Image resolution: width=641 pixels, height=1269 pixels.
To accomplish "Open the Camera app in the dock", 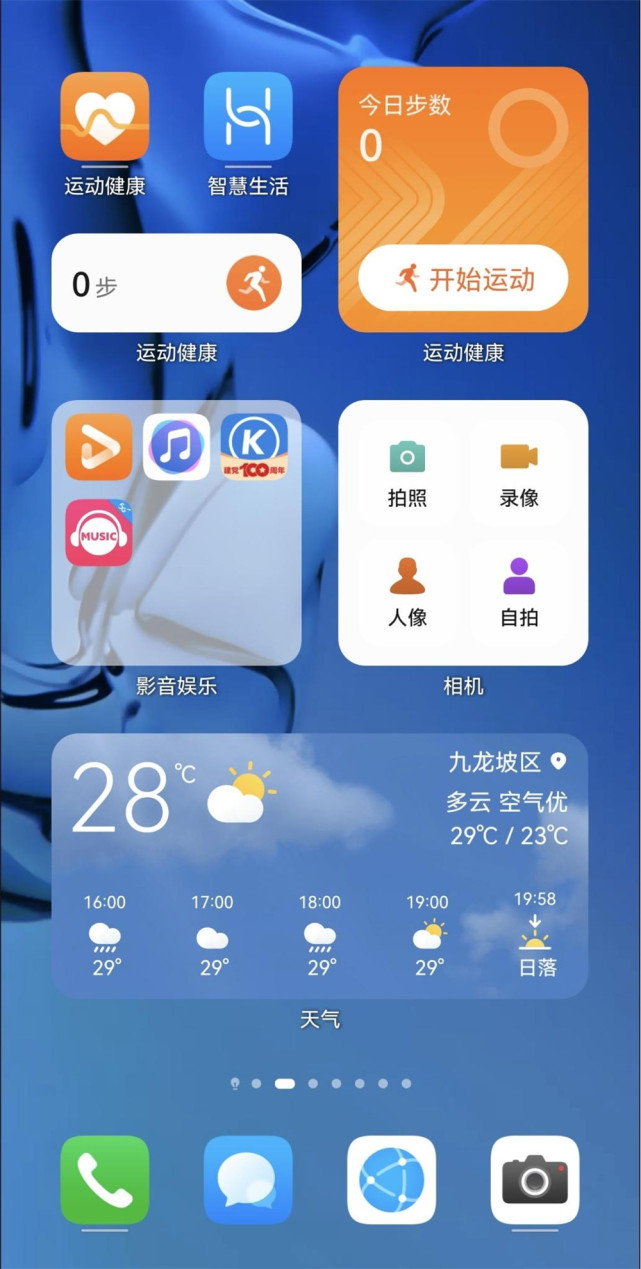I will (x=535, y=1180).
